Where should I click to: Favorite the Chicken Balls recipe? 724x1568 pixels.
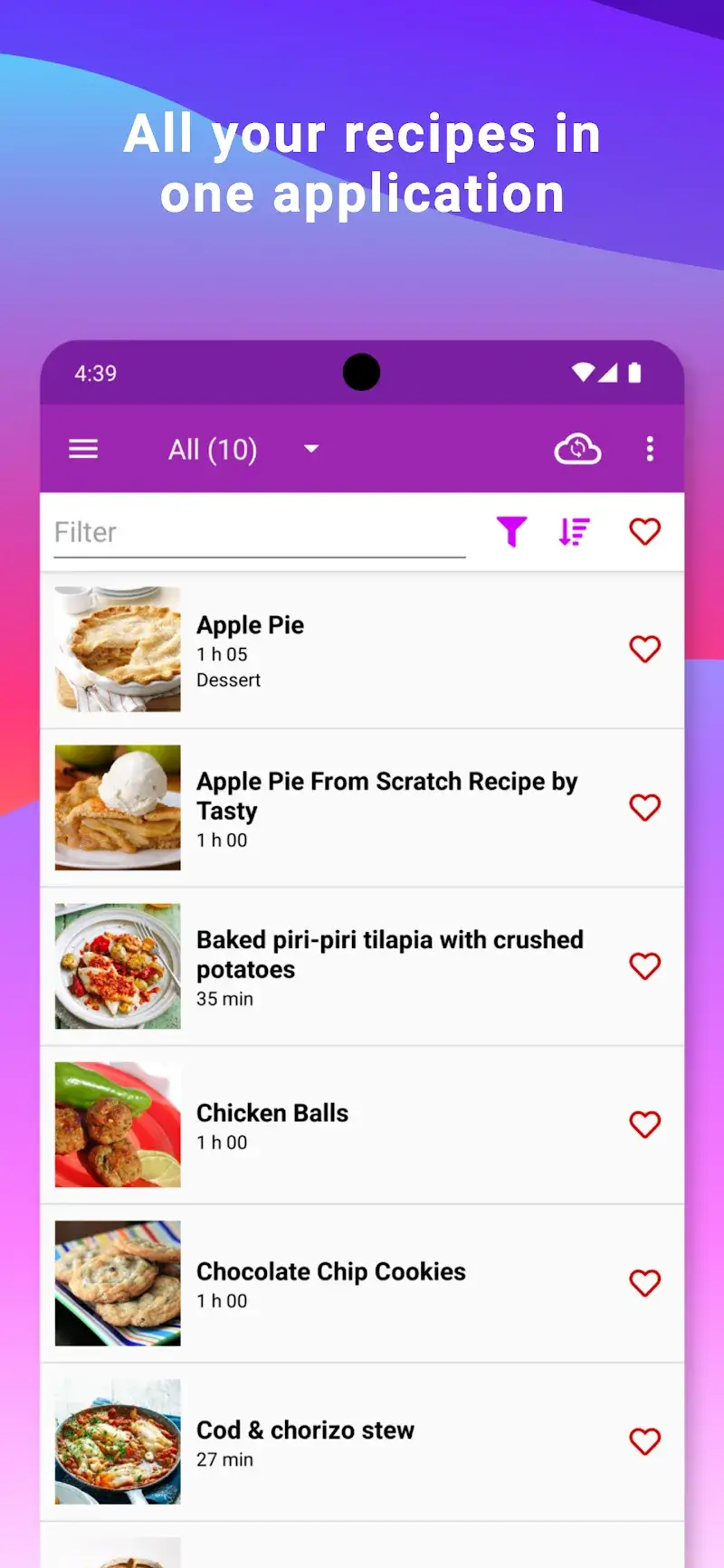click(644, 1124)
